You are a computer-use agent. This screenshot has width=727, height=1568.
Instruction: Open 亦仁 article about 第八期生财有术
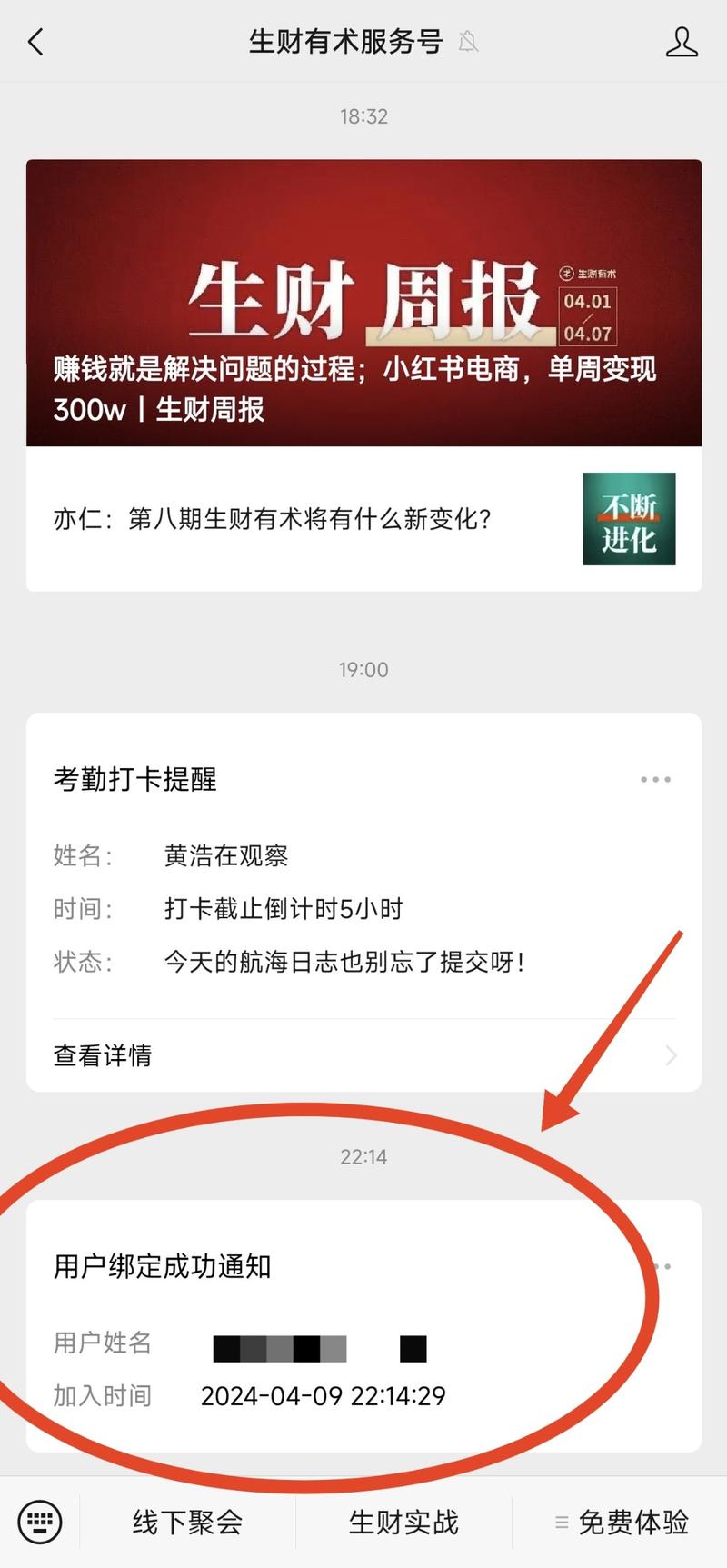click(363, 519)
